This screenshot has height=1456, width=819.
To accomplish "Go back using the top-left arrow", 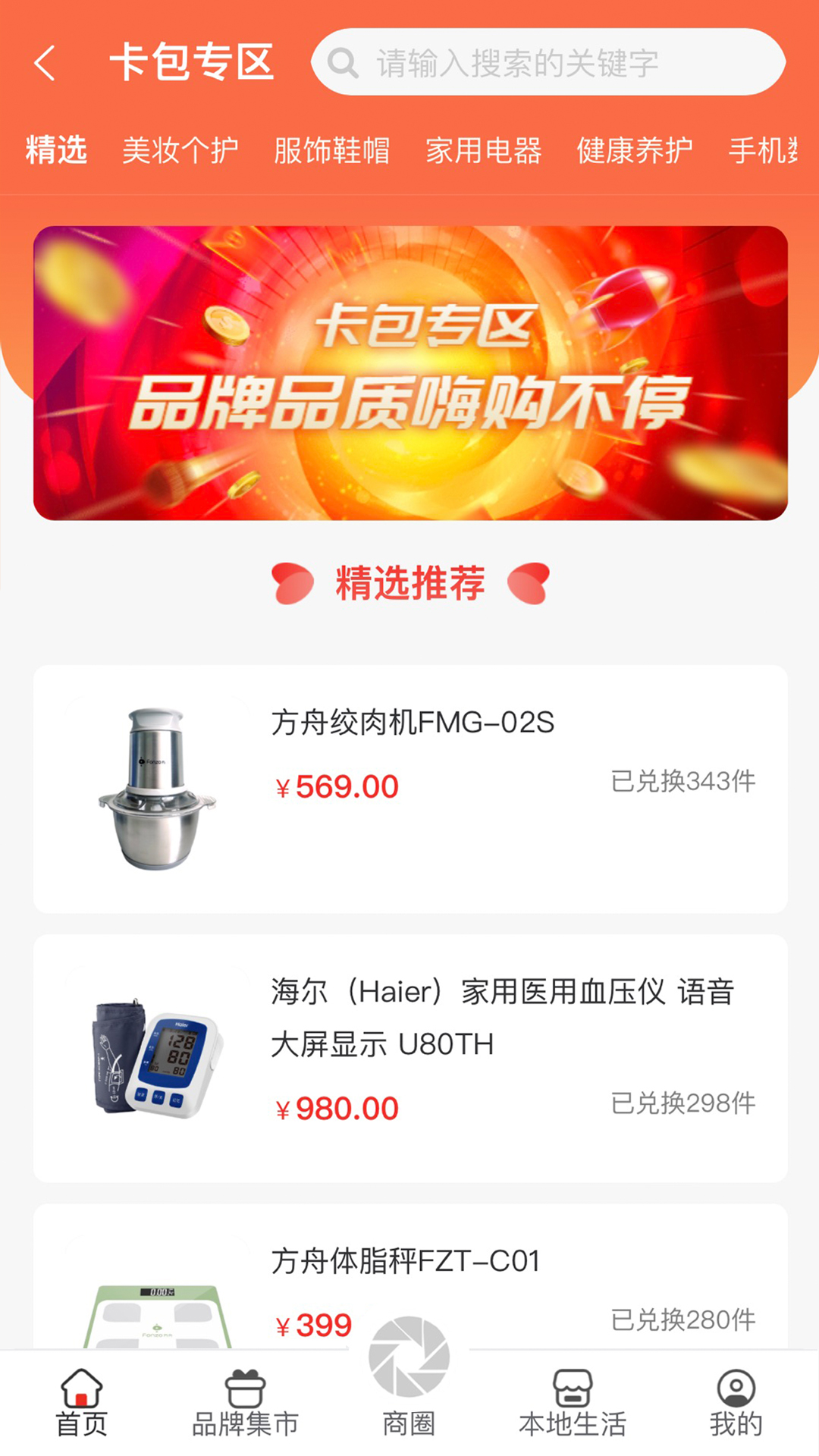I will click(45, 62).
